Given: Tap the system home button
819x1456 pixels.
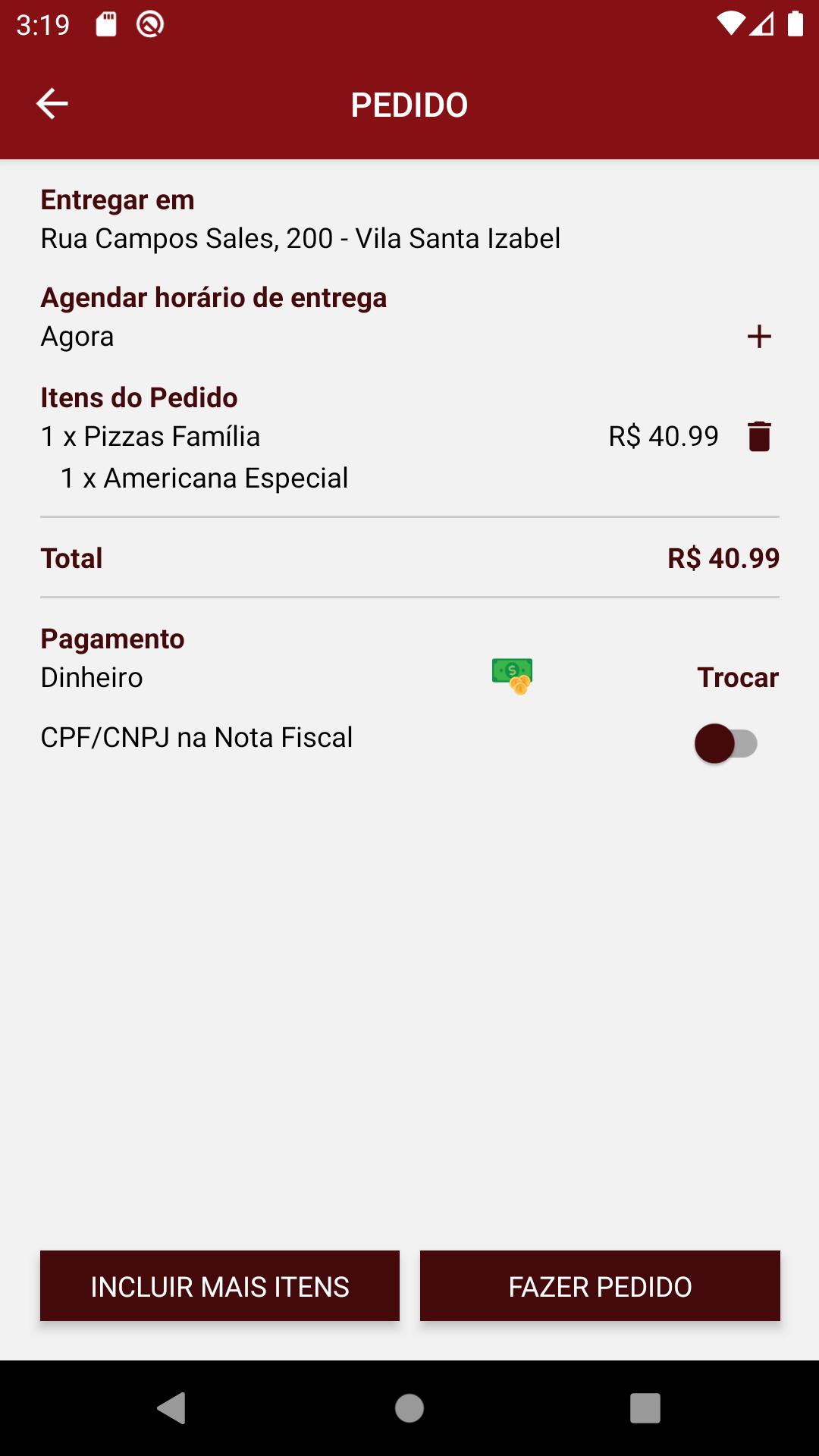Looking at the screenshot, I should pos(409,1408).
